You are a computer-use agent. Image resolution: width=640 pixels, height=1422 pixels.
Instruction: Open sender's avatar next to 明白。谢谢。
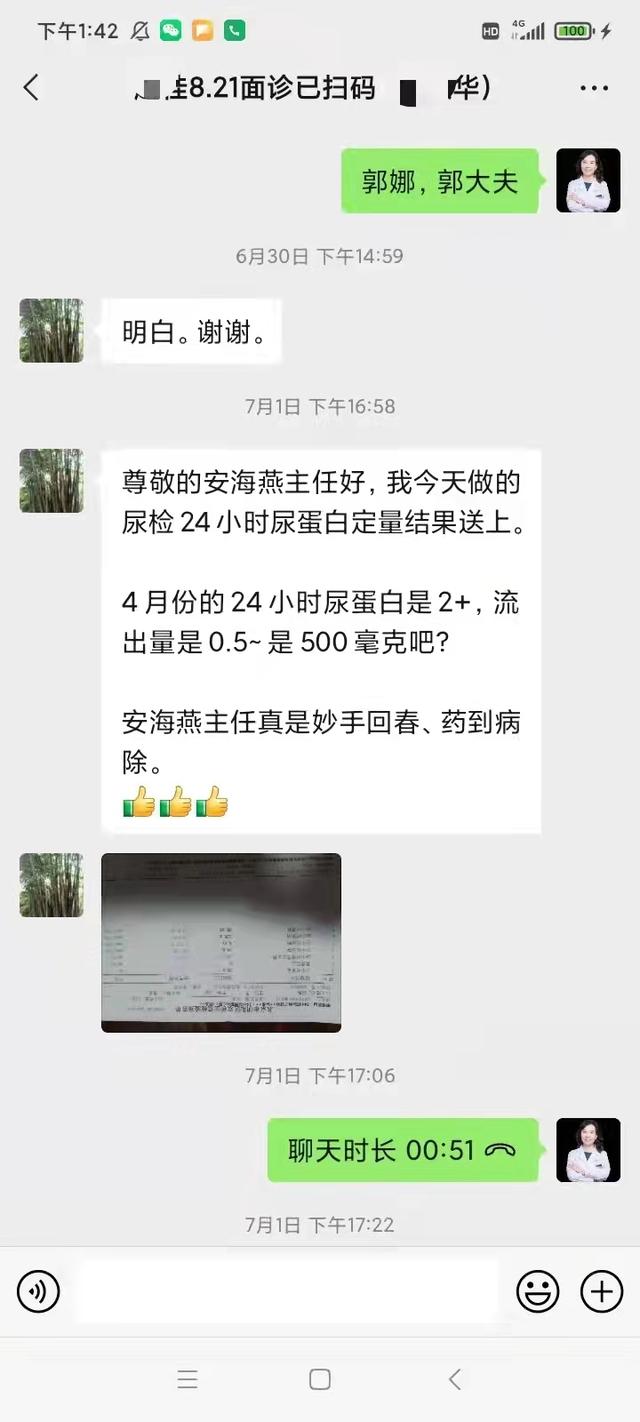click(x=51, y=330)
